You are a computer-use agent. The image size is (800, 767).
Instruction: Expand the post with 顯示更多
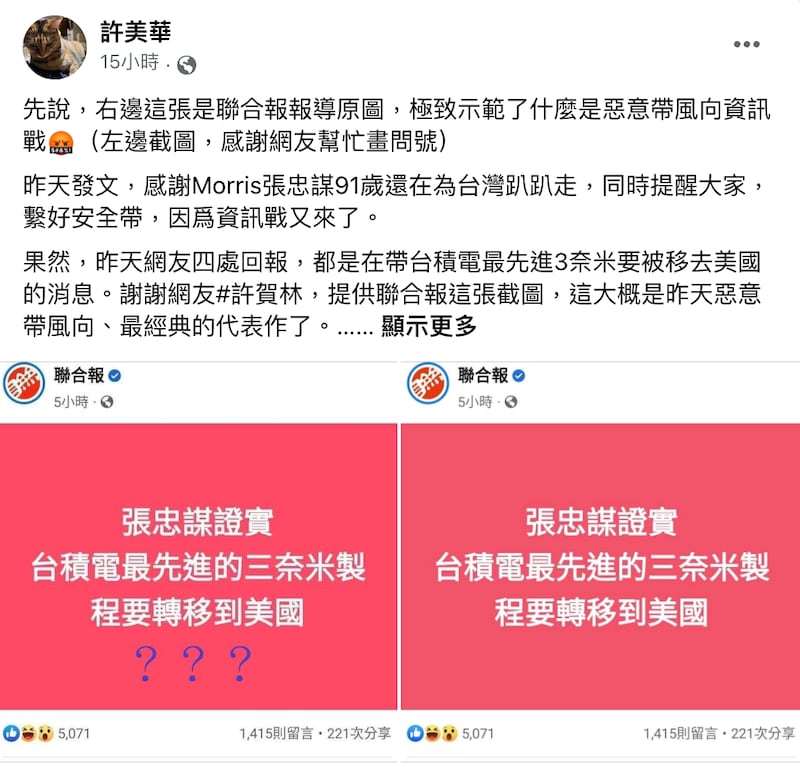click(429, 326)
